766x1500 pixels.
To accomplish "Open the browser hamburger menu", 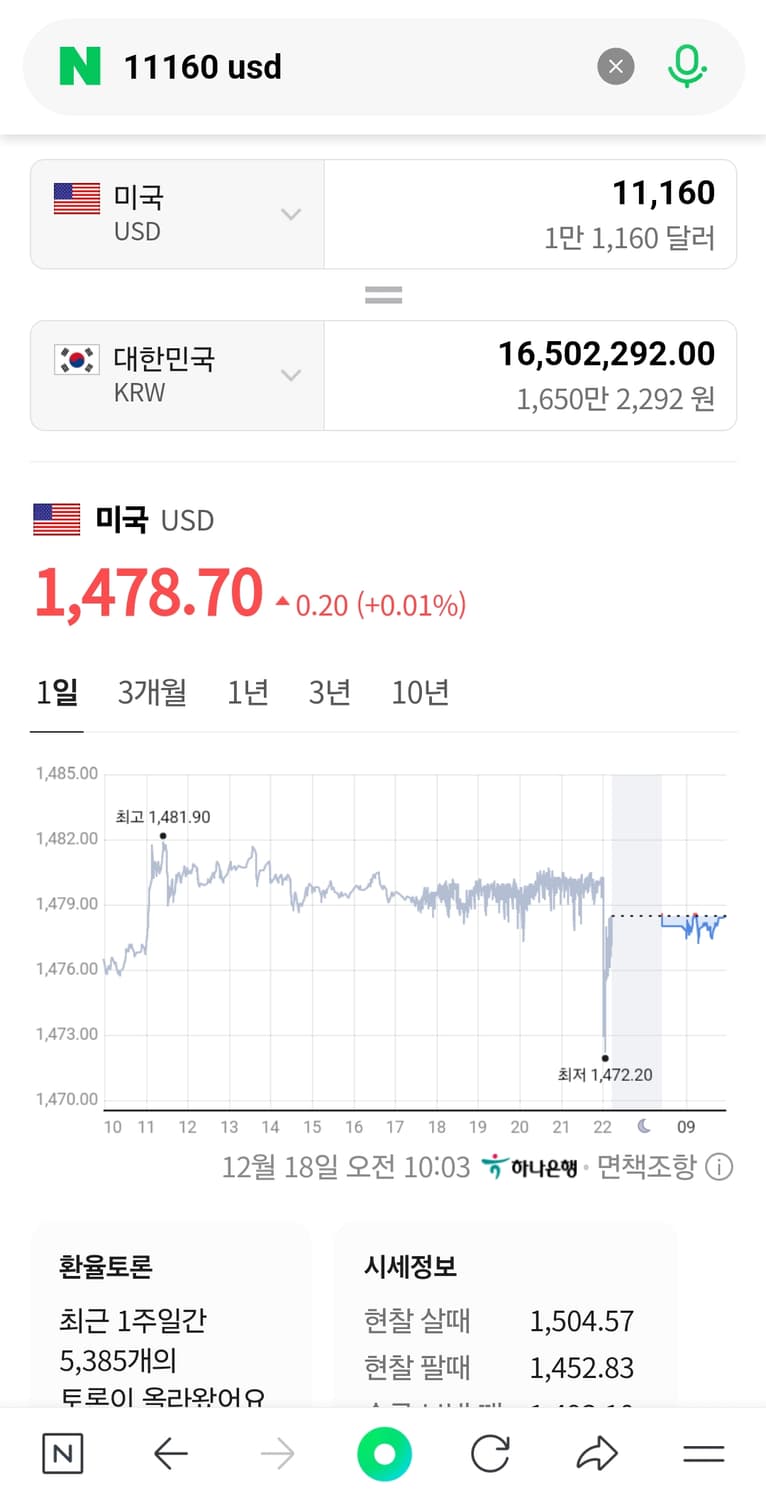I will pyautogui.click(x=703, y=1453).
